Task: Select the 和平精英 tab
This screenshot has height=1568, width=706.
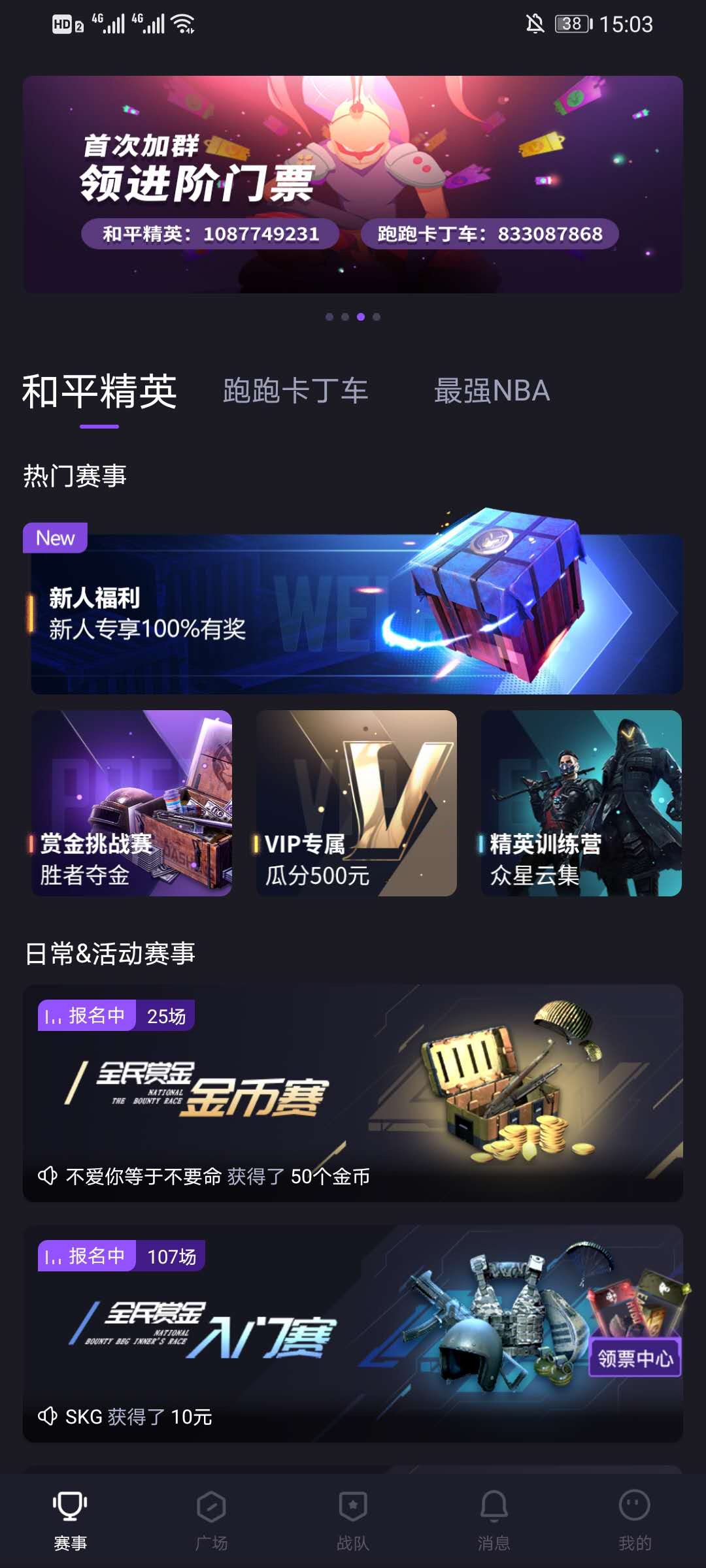Action: click(99, 392)
